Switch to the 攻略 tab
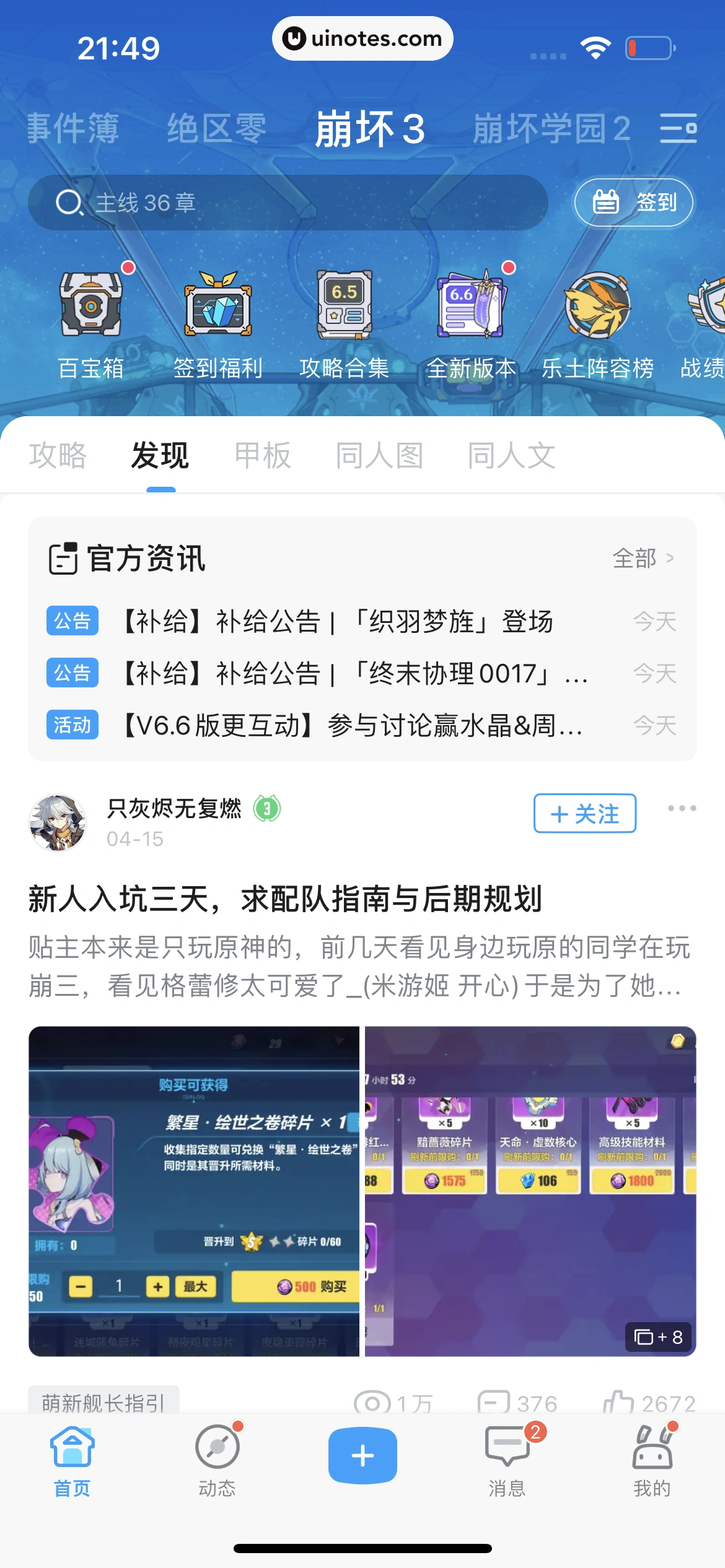 tap(58, 456)
